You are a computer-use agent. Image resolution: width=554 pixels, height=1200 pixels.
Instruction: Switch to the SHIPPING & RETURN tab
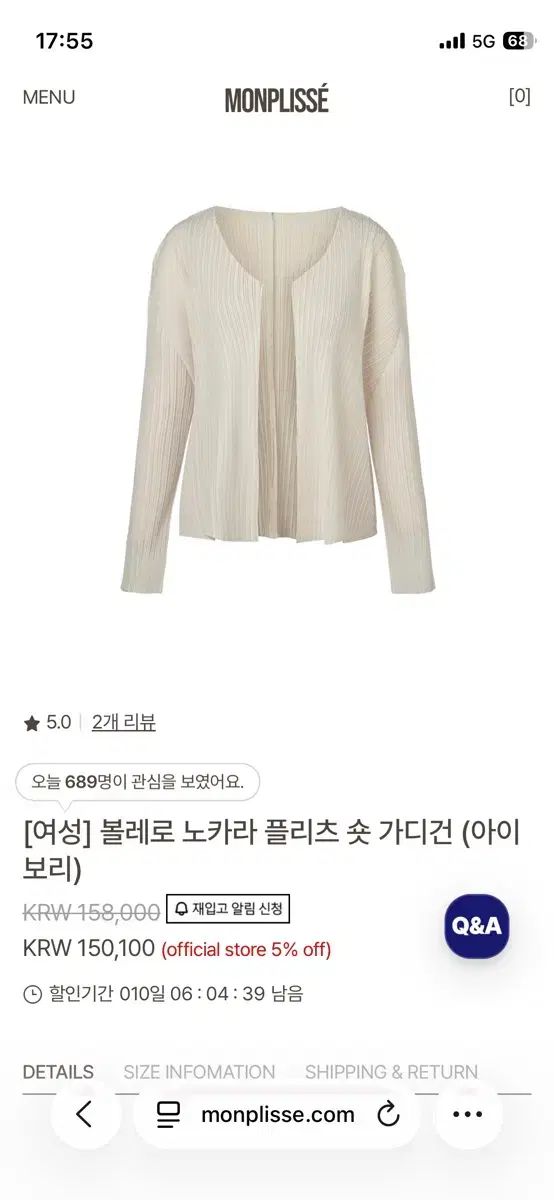[391, 1072]
